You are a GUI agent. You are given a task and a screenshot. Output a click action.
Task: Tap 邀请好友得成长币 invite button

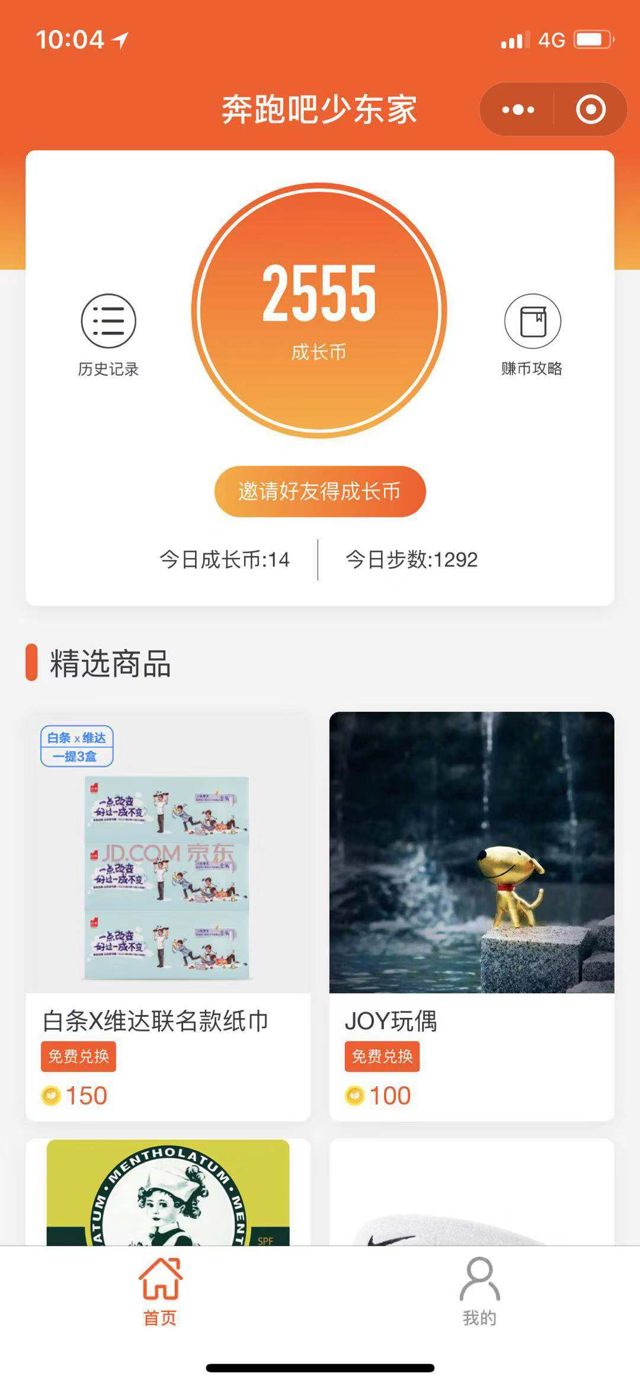point(320,492)
